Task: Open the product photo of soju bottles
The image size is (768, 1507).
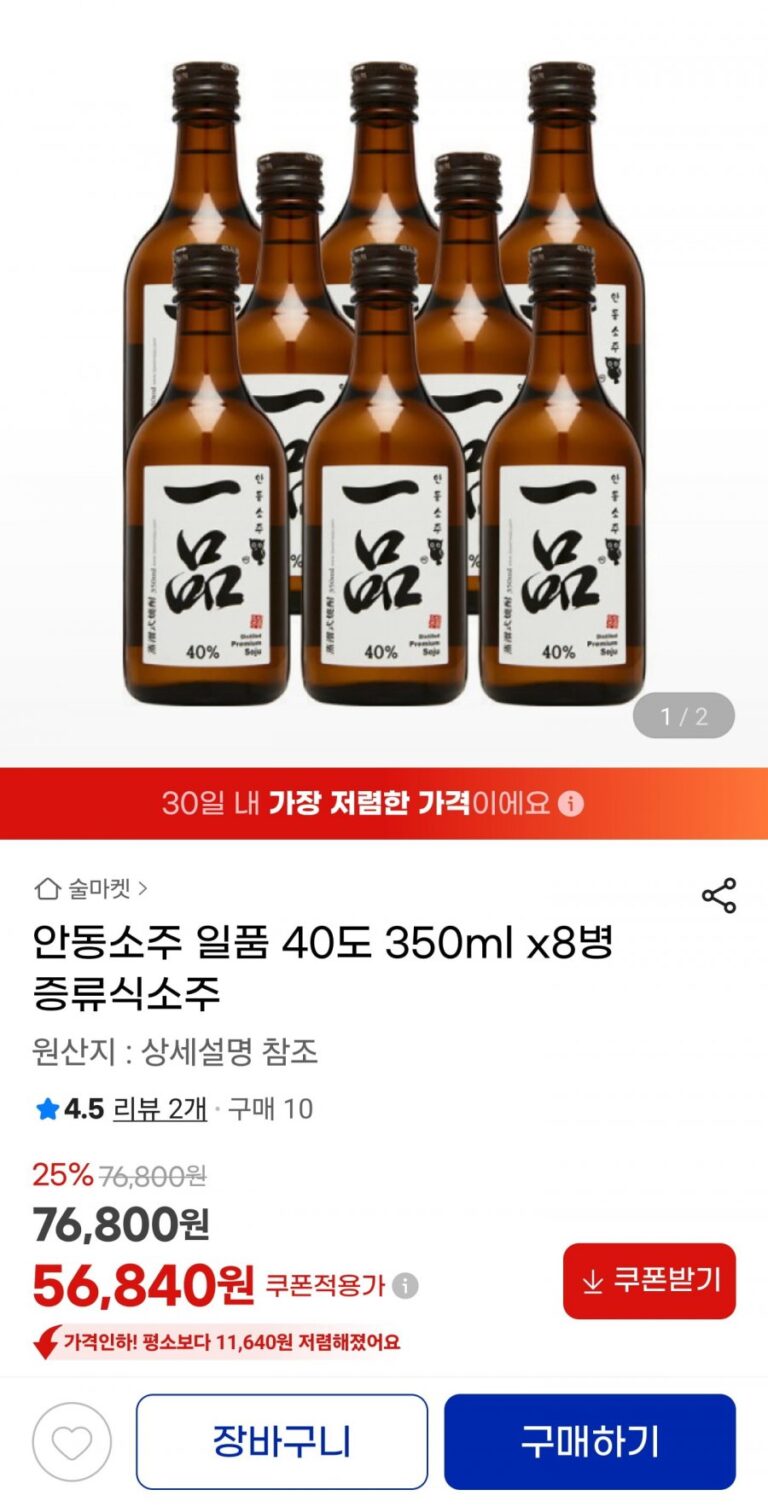Action: (x=384, y=380)
